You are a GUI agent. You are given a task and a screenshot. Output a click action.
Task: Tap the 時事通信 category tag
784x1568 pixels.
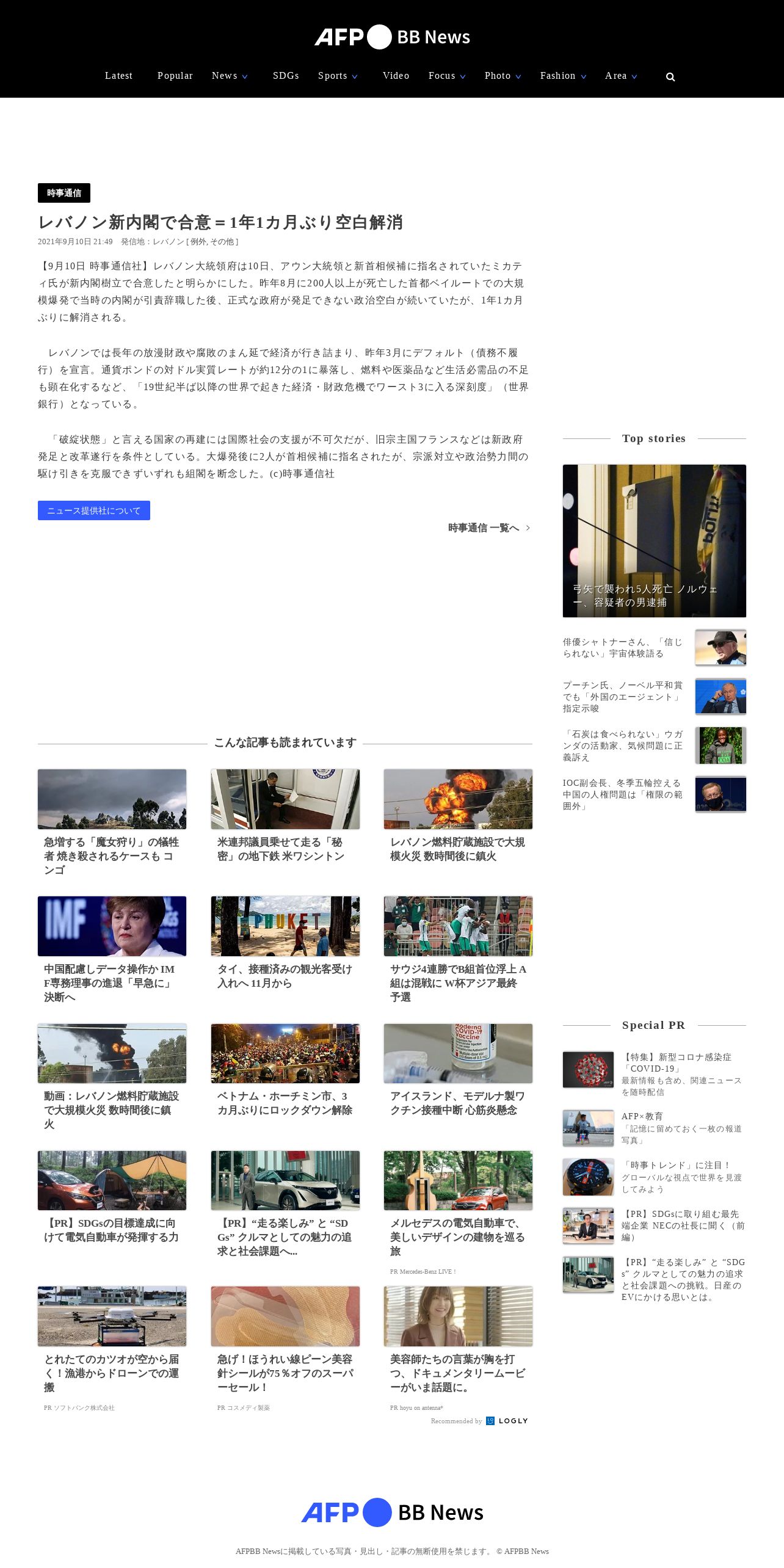coord(64,193)
